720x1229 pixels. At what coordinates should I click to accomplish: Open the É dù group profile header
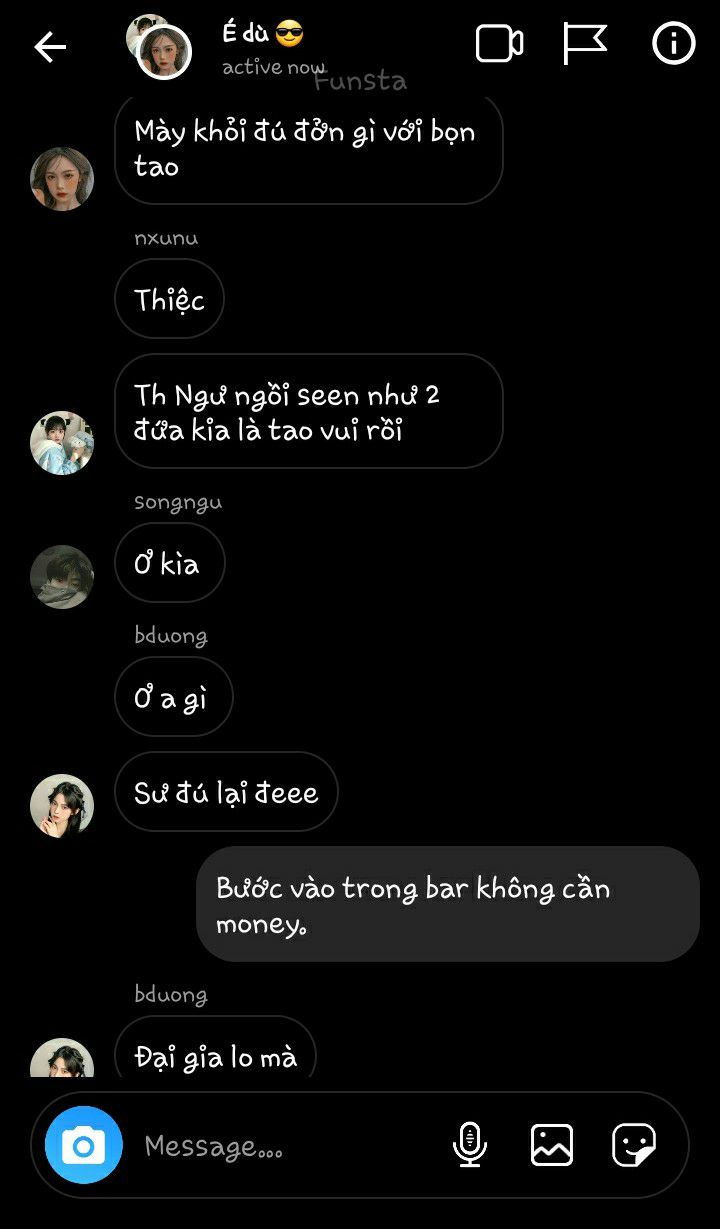(x=263, y=47)
